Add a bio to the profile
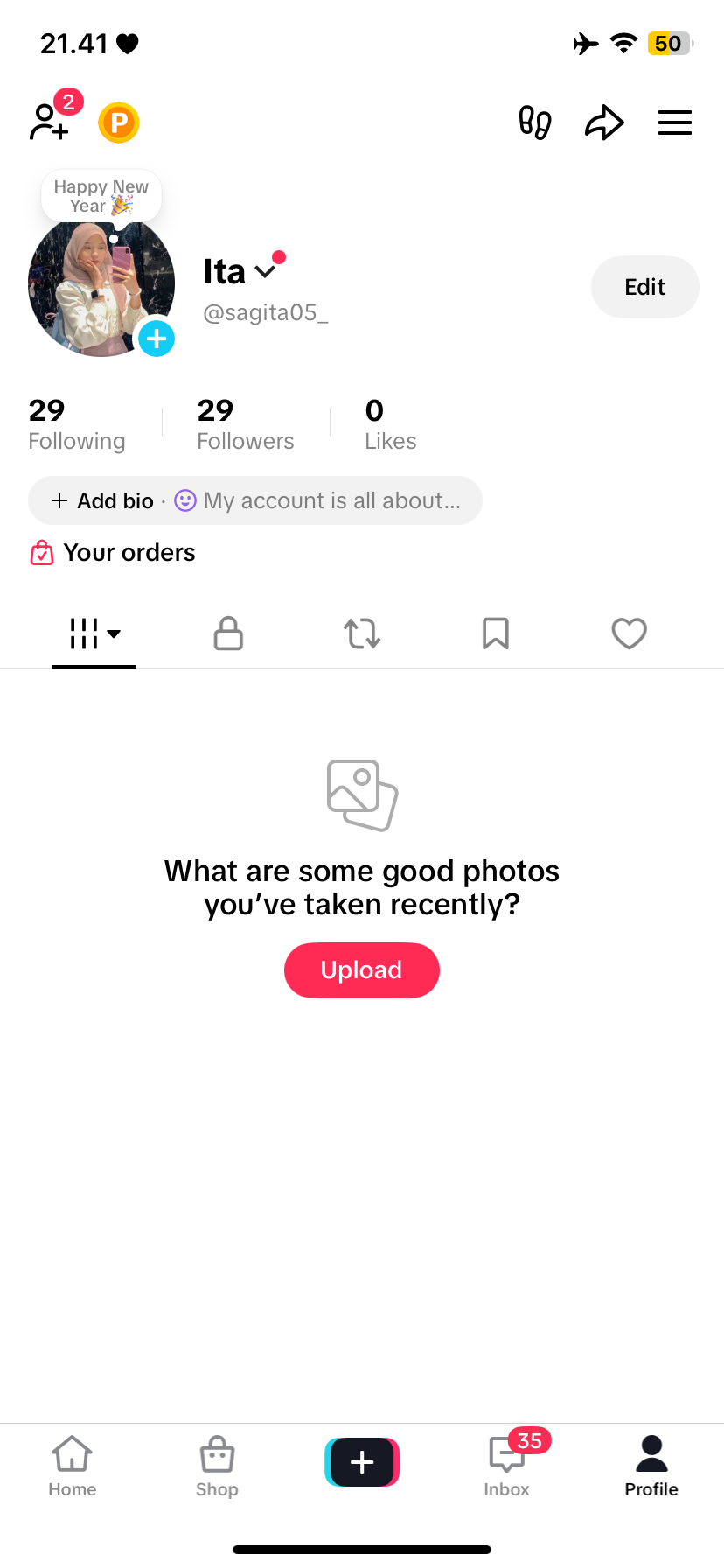This screenshot has height=1568, width=724. coord(103,500)
